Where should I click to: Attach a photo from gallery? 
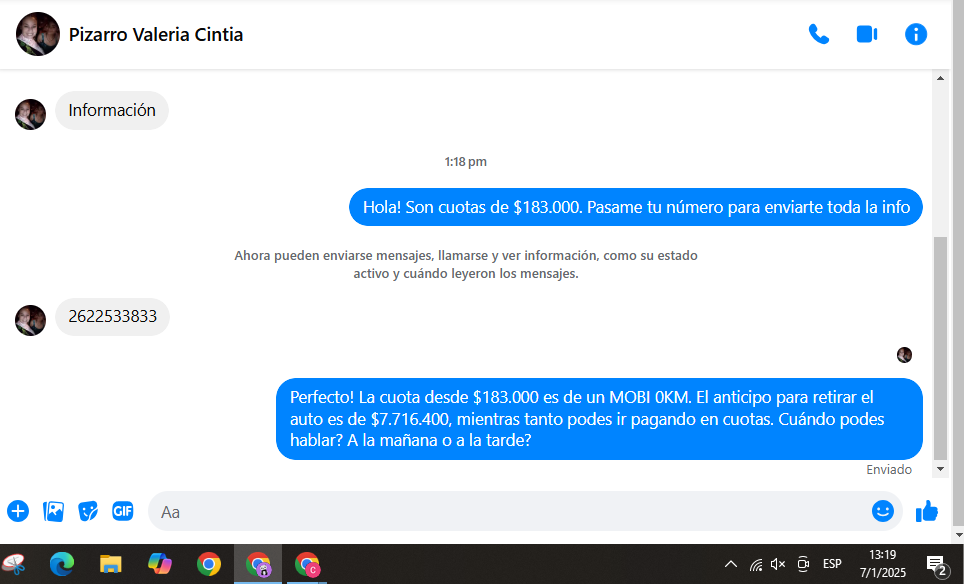click(x=53, y=511)
